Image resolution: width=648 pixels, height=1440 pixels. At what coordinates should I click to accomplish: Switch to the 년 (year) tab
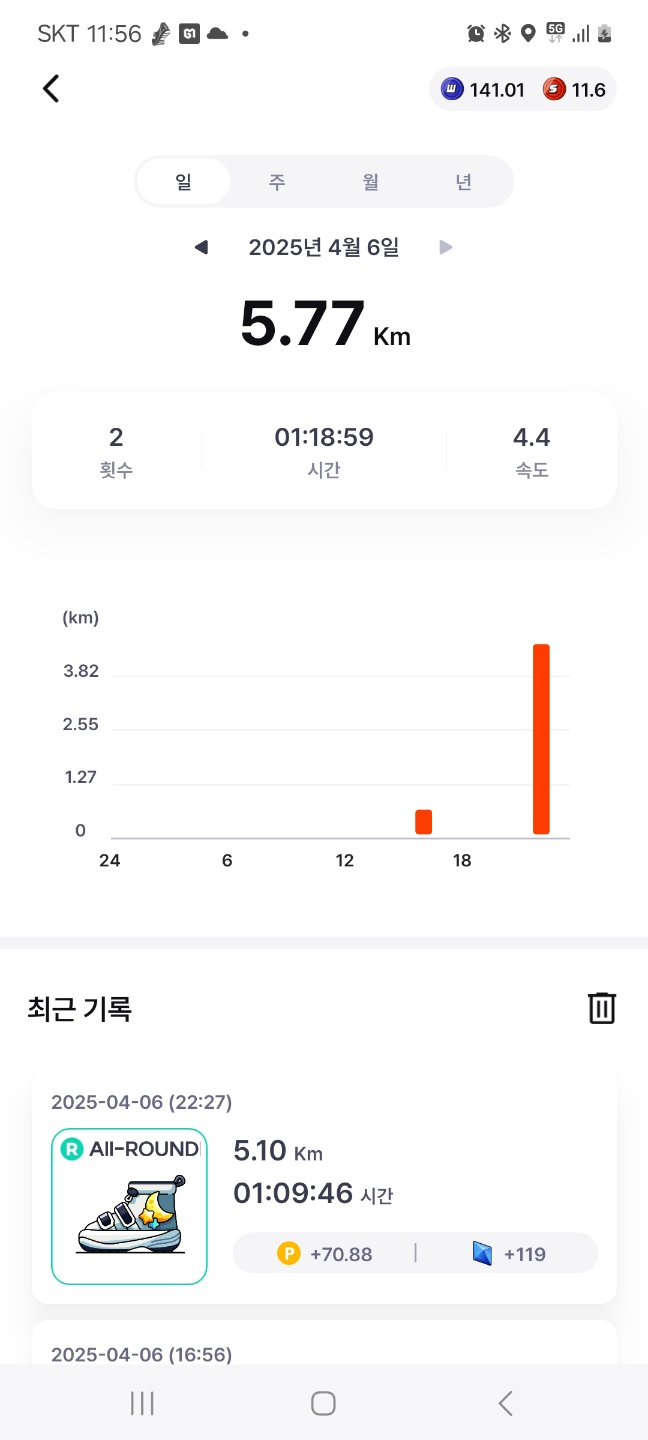pos(463,182)
